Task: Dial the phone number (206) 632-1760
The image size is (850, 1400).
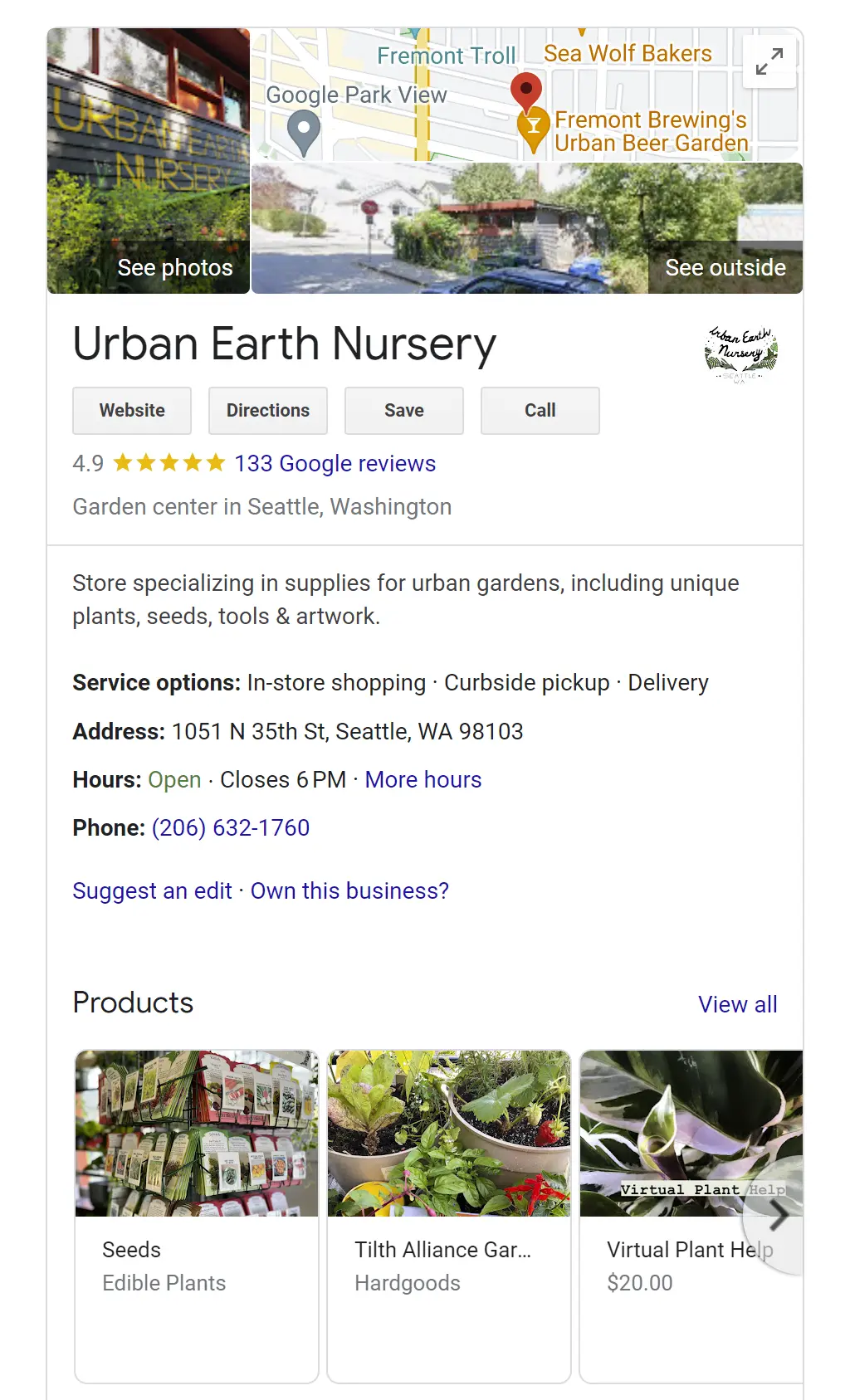Action: [x=231, y=827]
